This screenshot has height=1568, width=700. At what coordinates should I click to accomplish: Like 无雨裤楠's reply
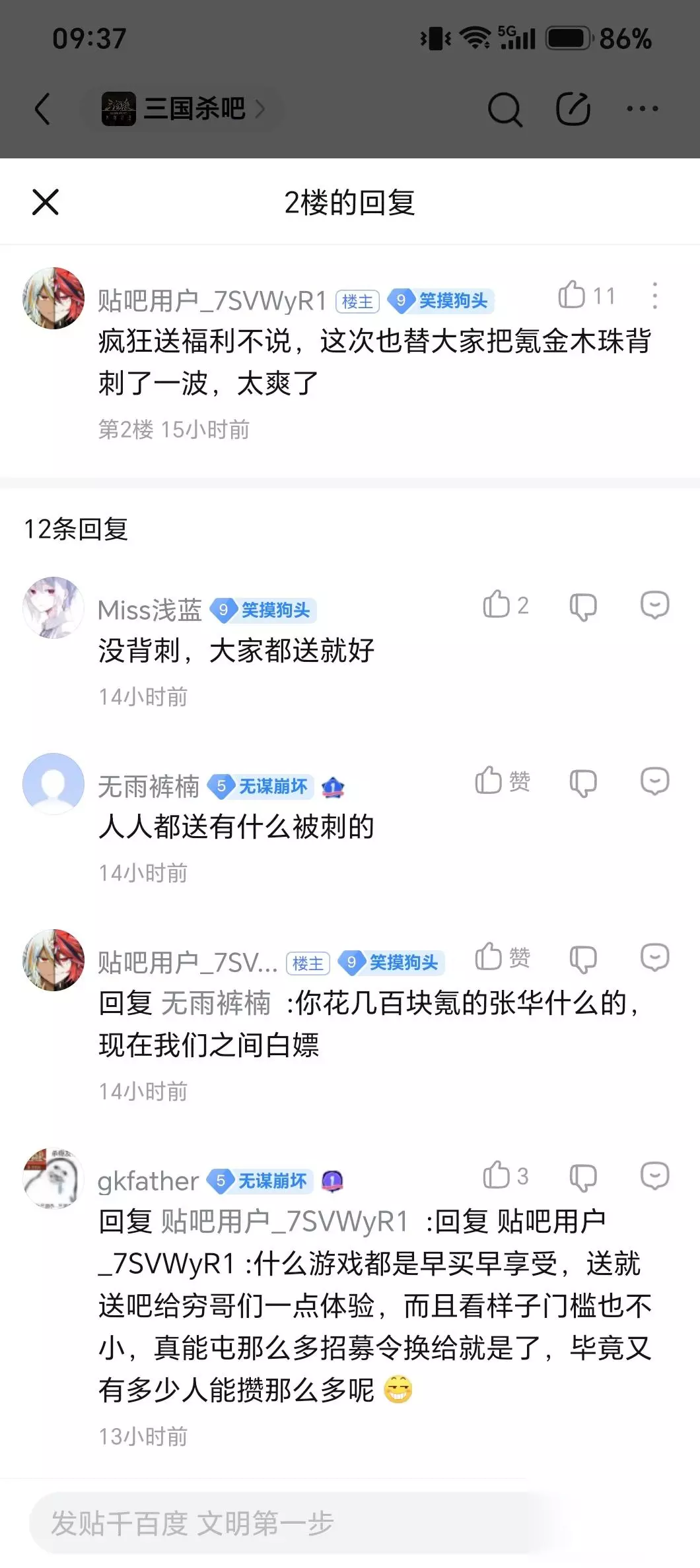pyautogui.click(x=503, y=781)
